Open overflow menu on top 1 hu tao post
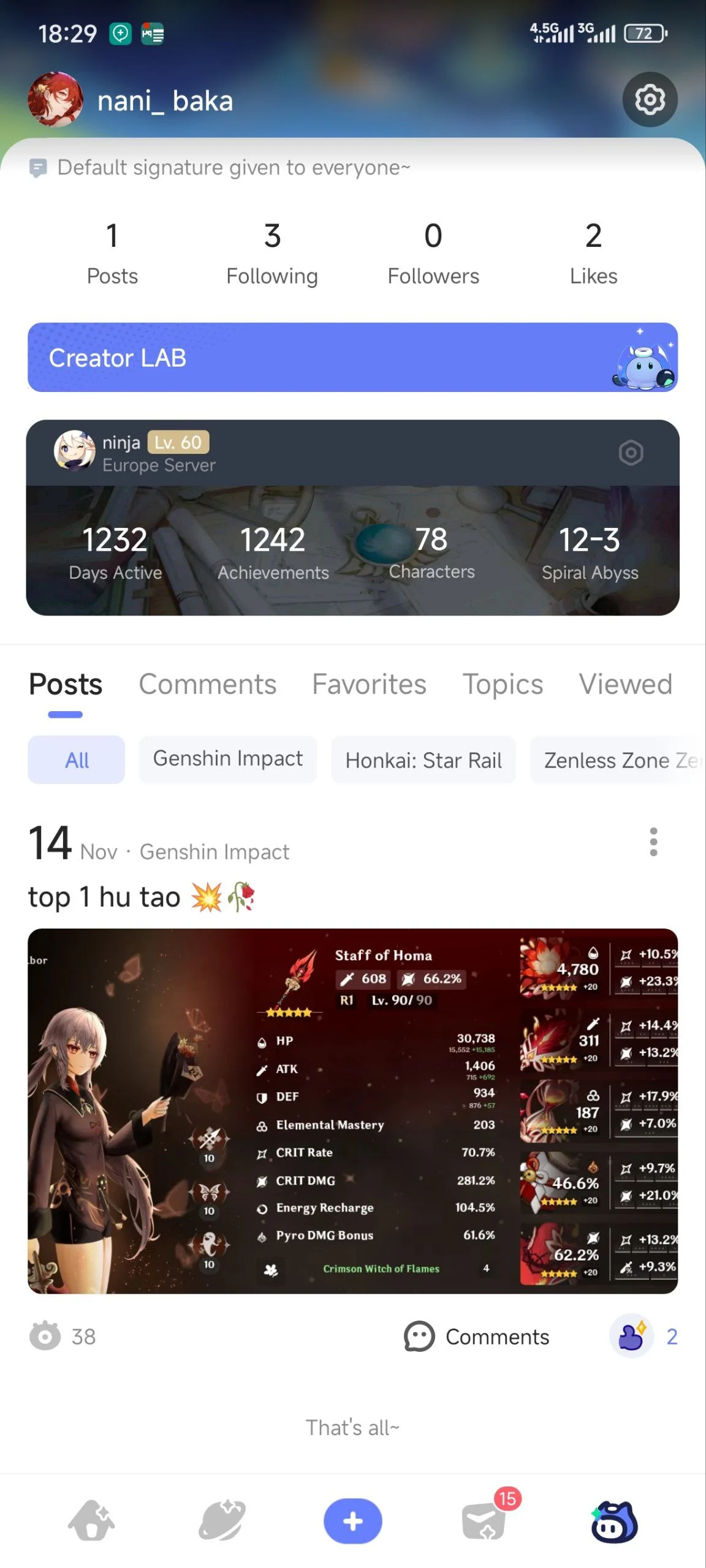This screenshot has width=706, height=1568. tap(653, 842)
